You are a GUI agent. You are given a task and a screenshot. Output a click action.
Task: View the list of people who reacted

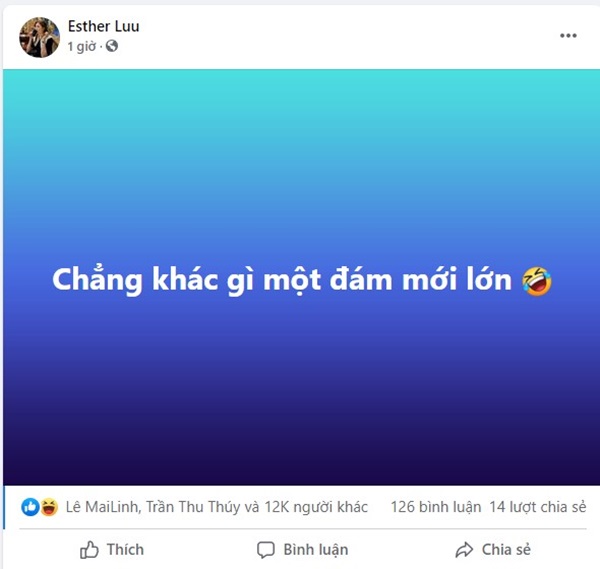click(215, 507)
